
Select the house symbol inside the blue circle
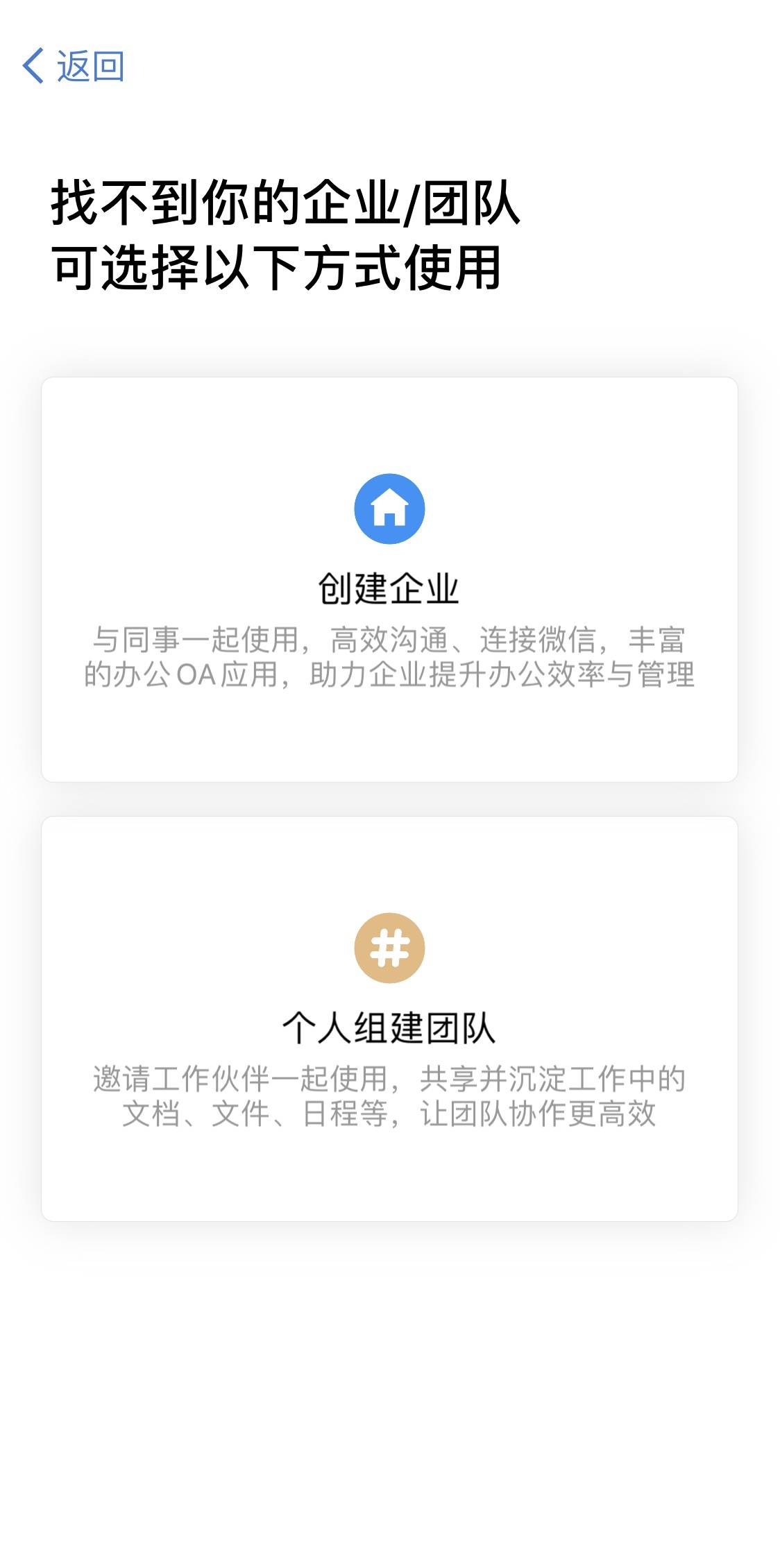click(x=390, y=510)
